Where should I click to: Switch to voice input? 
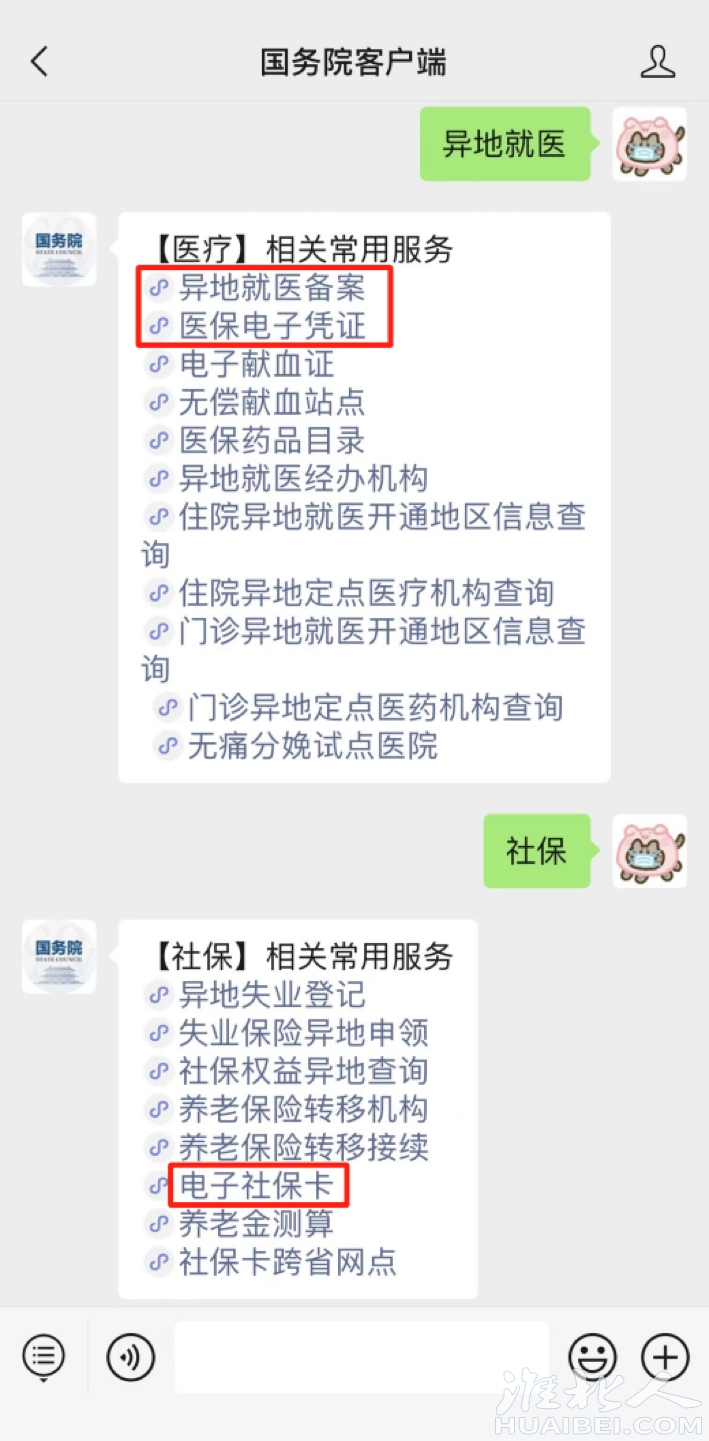coord(131,1358)
